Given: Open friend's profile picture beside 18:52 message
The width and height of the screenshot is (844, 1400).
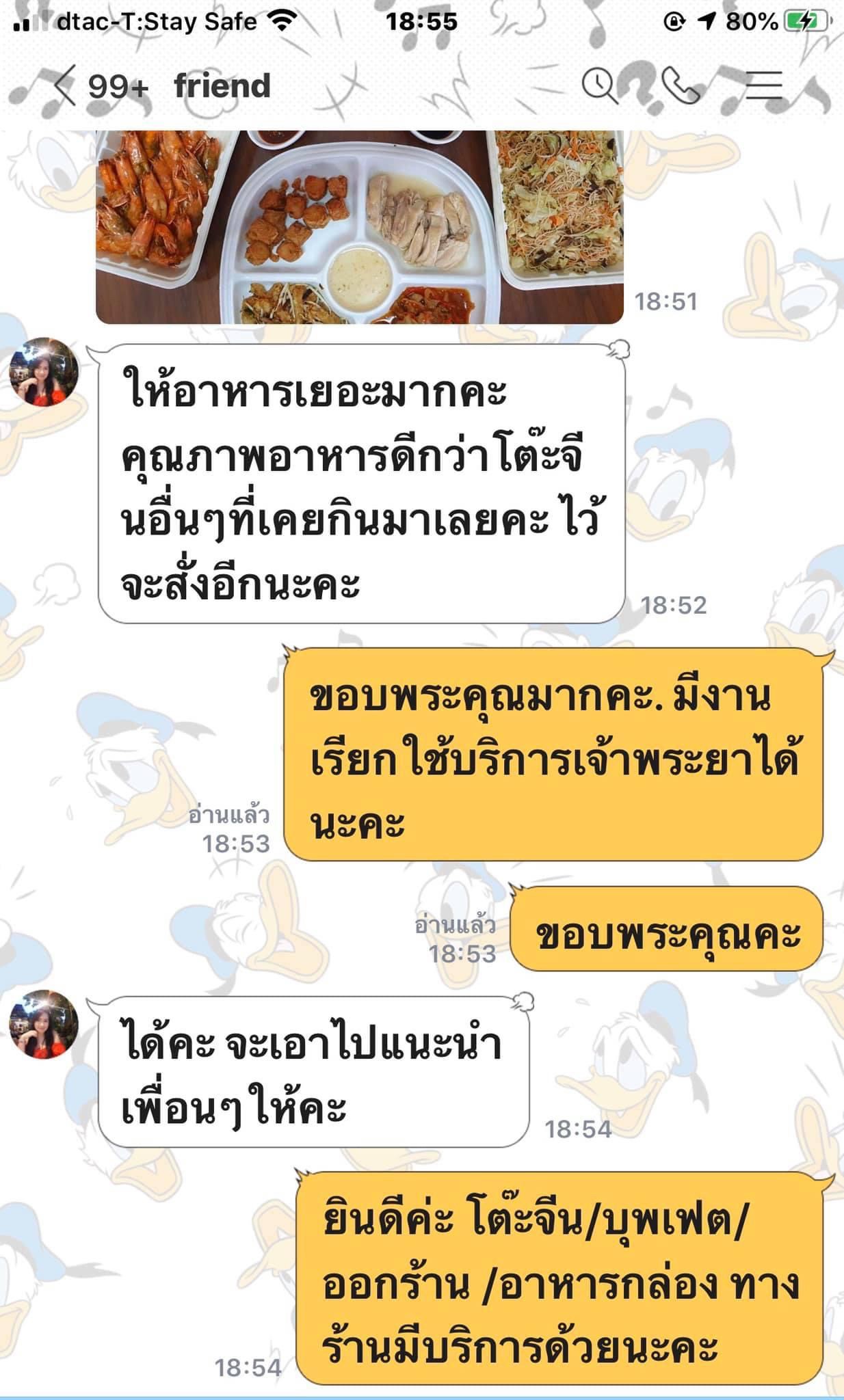Looking at the screenshot, I should [44, 372].
